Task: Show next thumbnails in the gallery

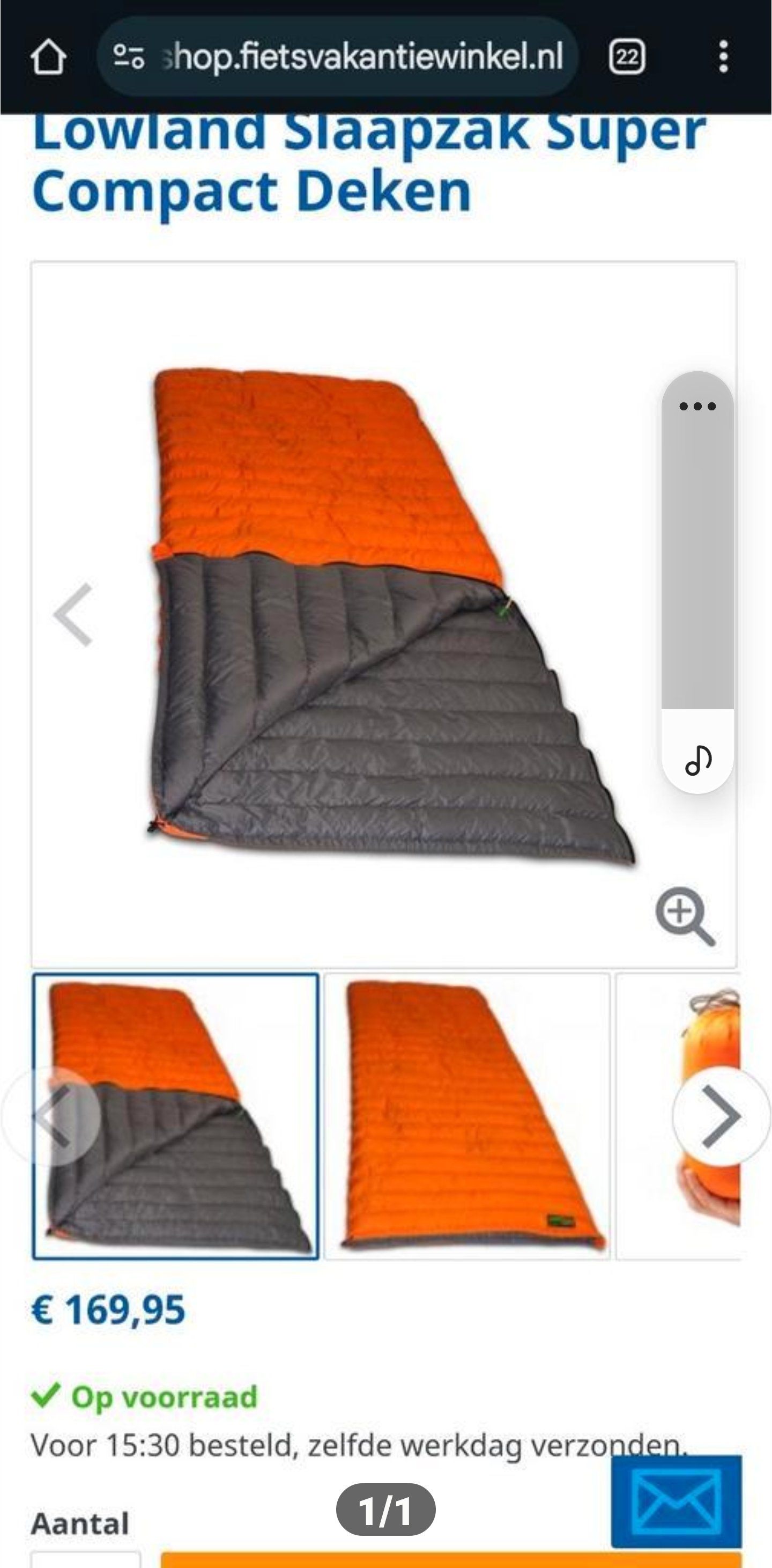Action: (722, 1116)
